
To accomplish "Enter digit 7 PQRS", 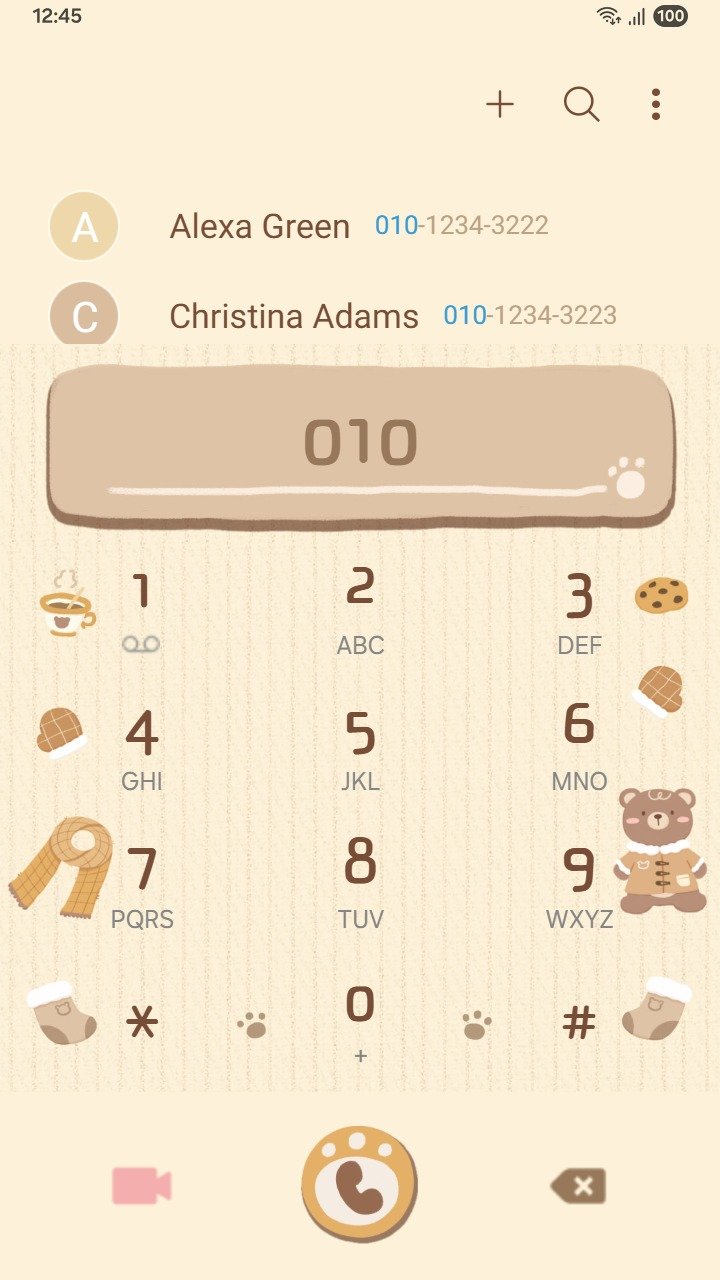I will (x=141, y=885).
